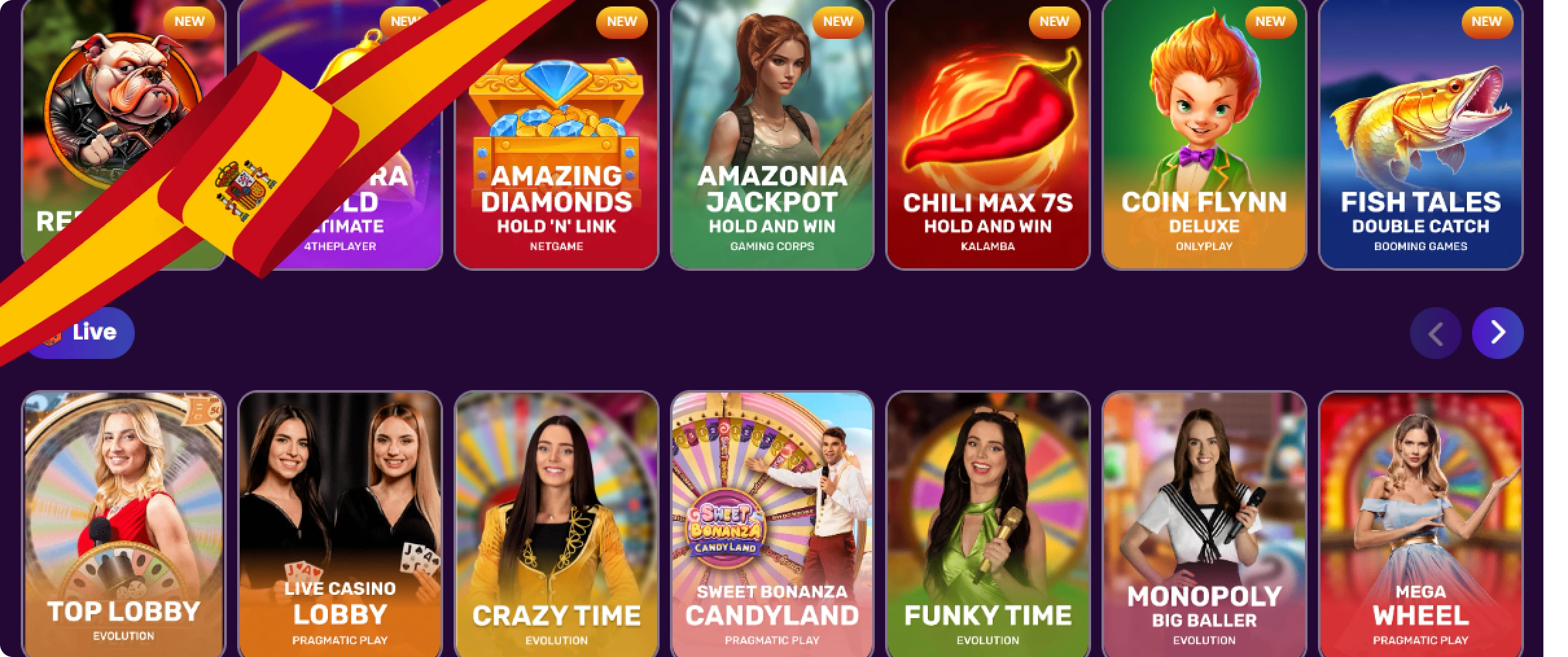The width and height of the screenshot is (1568, 657).
Task: Open Monopoly Big Baller
Action: [x=1204, y=525]
